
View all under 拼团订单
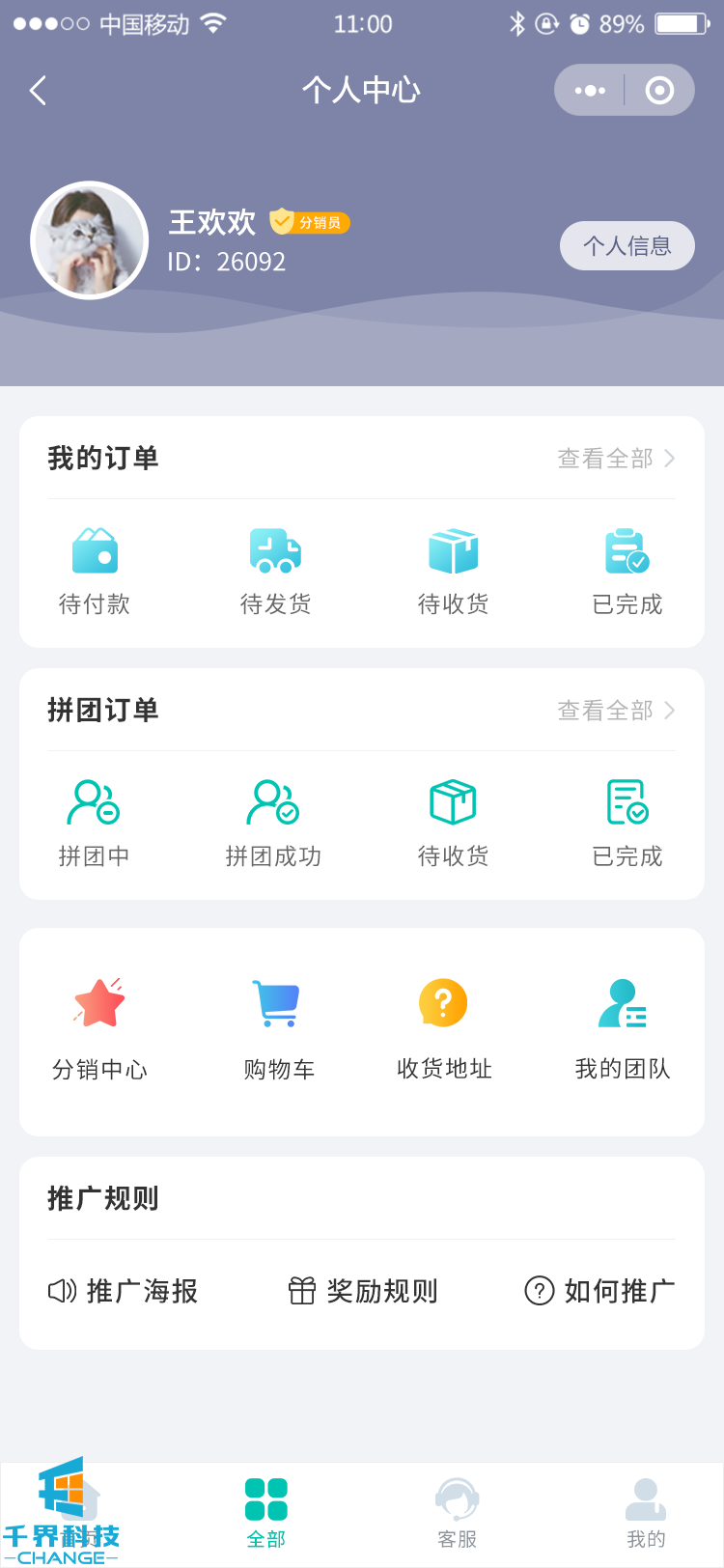(616, 711)
